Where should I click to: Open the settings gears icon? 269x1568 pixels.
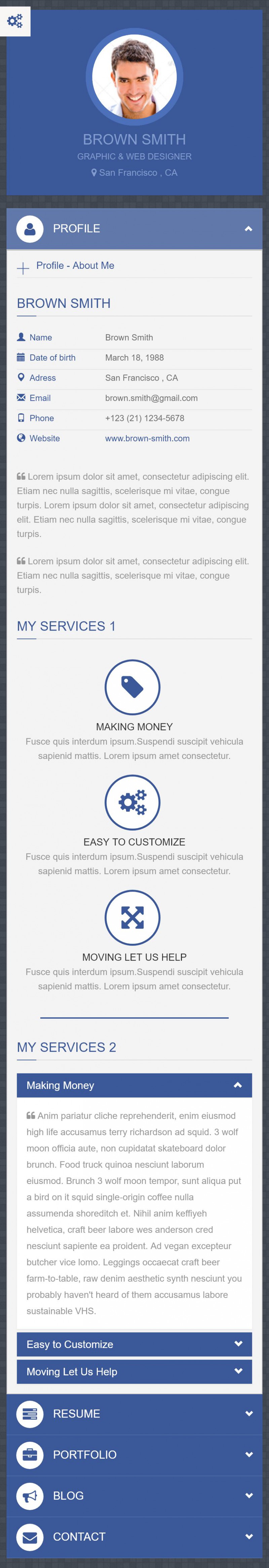[x=14, y=21]
